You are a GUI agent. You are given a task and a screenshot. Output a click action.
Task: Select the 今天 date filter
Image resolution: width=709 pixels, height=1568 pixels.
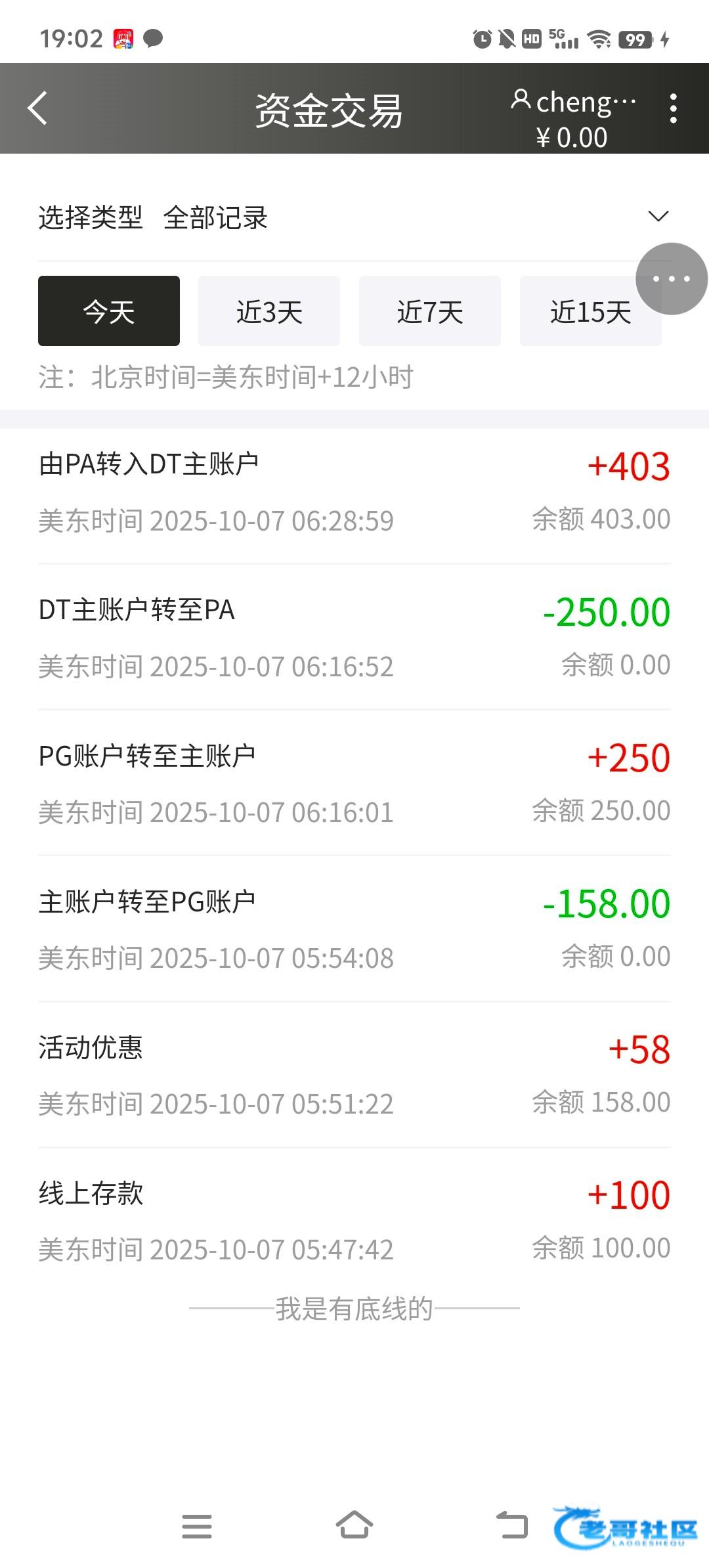coord(109,311)
